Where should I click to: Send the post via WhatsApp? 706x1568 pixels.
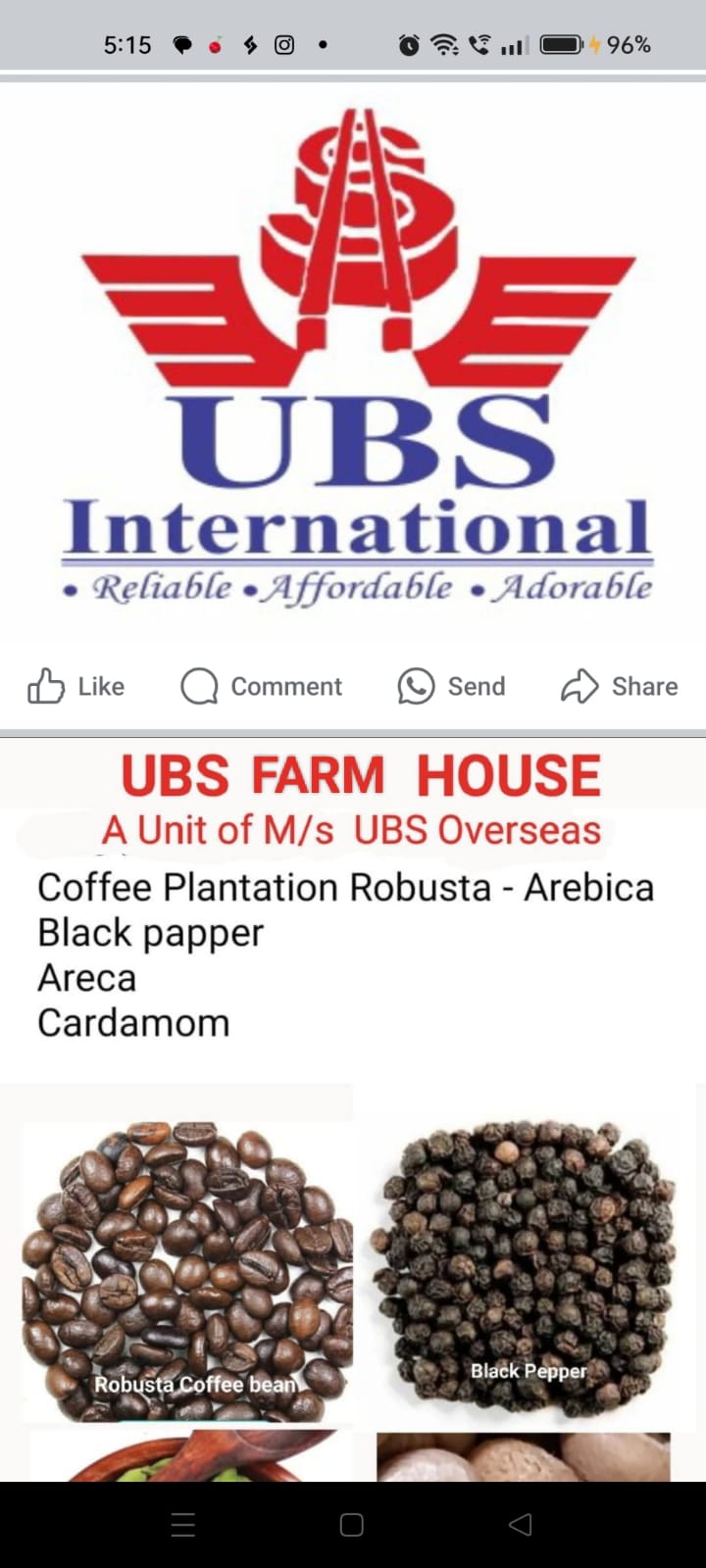pos(452,686)
